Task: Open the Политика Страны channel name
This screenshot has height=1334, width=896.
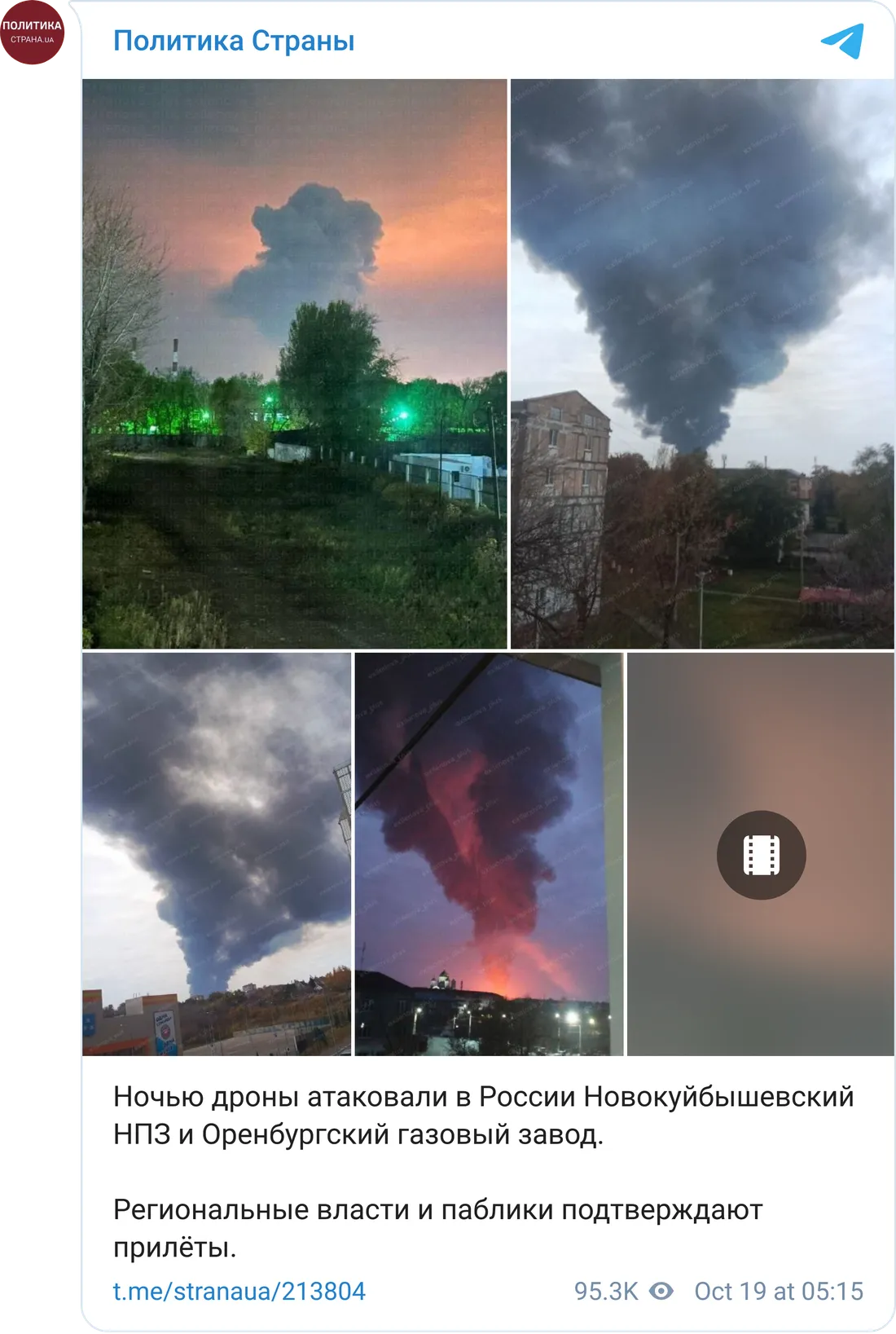Action: click(234, 41)
